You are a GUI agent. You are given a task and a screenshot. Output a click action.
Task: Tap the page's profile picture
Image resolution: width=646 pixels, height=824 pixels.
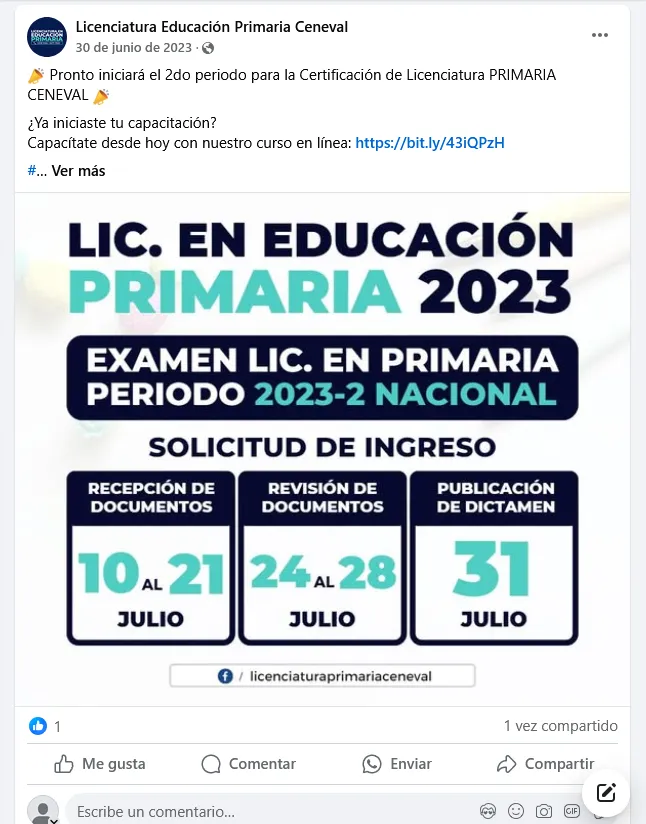coord(47,37)
